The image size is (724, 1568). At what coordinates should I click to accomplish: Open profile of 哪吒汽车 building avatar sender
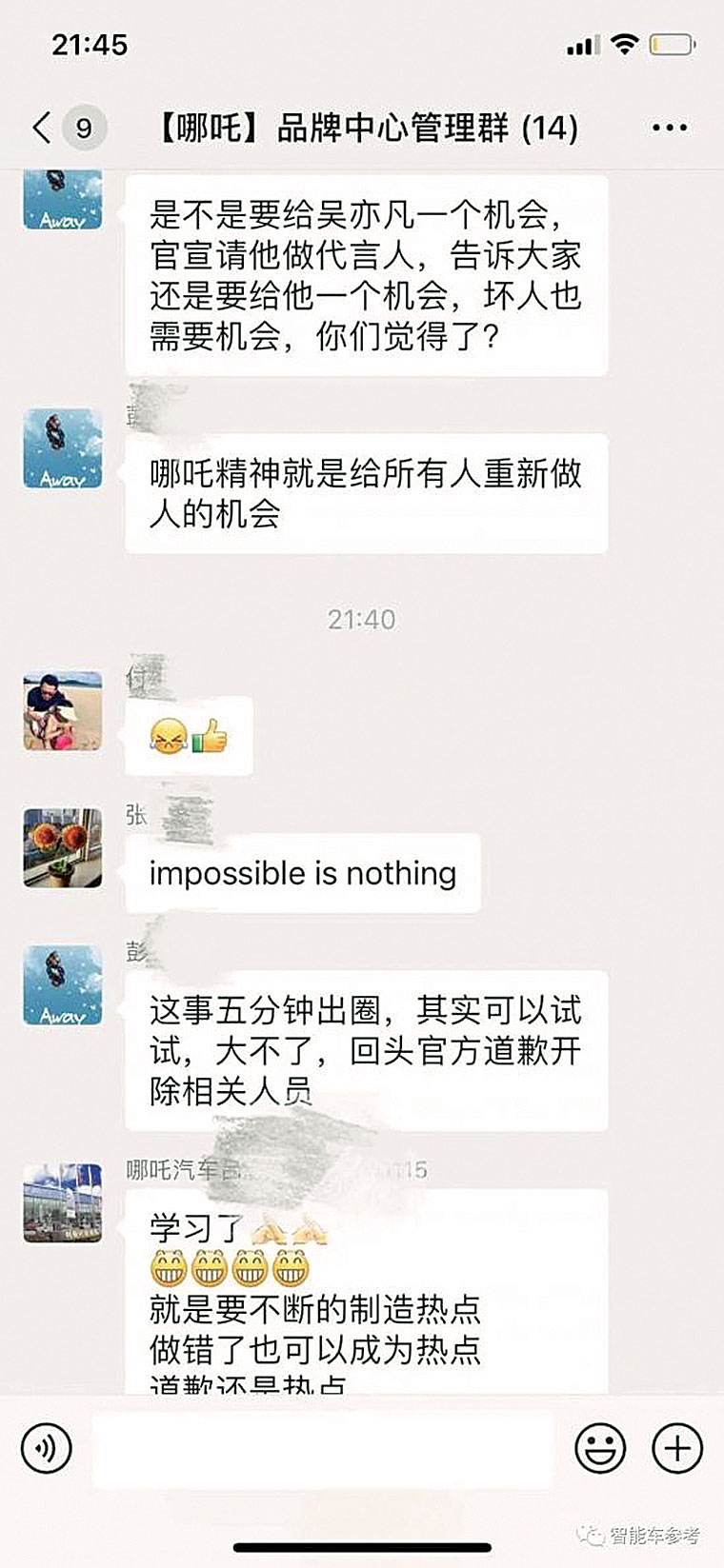[x=63, y=1202]
